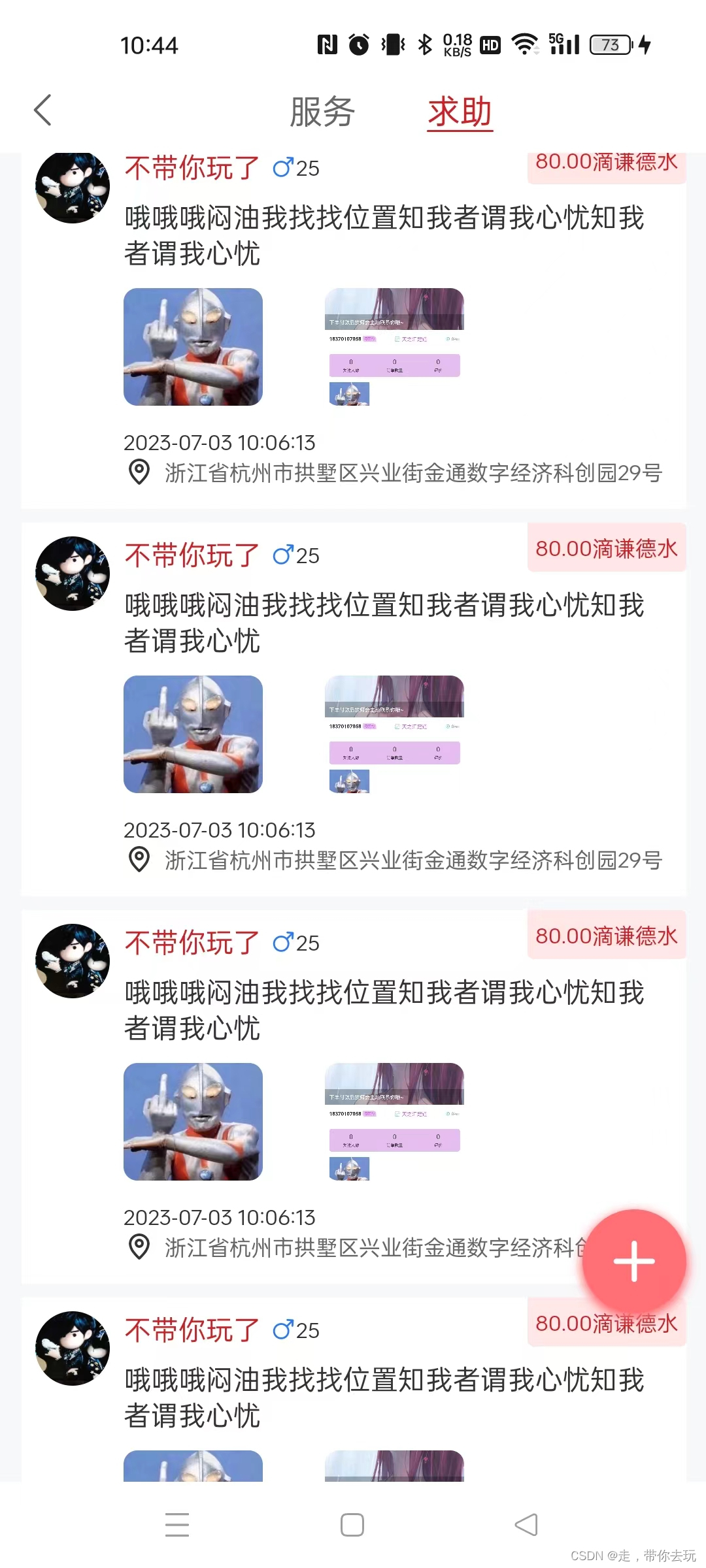Tap the username 不带你玩了 on first post
This screenshot has width=706, height=1568.
(190, 167)
